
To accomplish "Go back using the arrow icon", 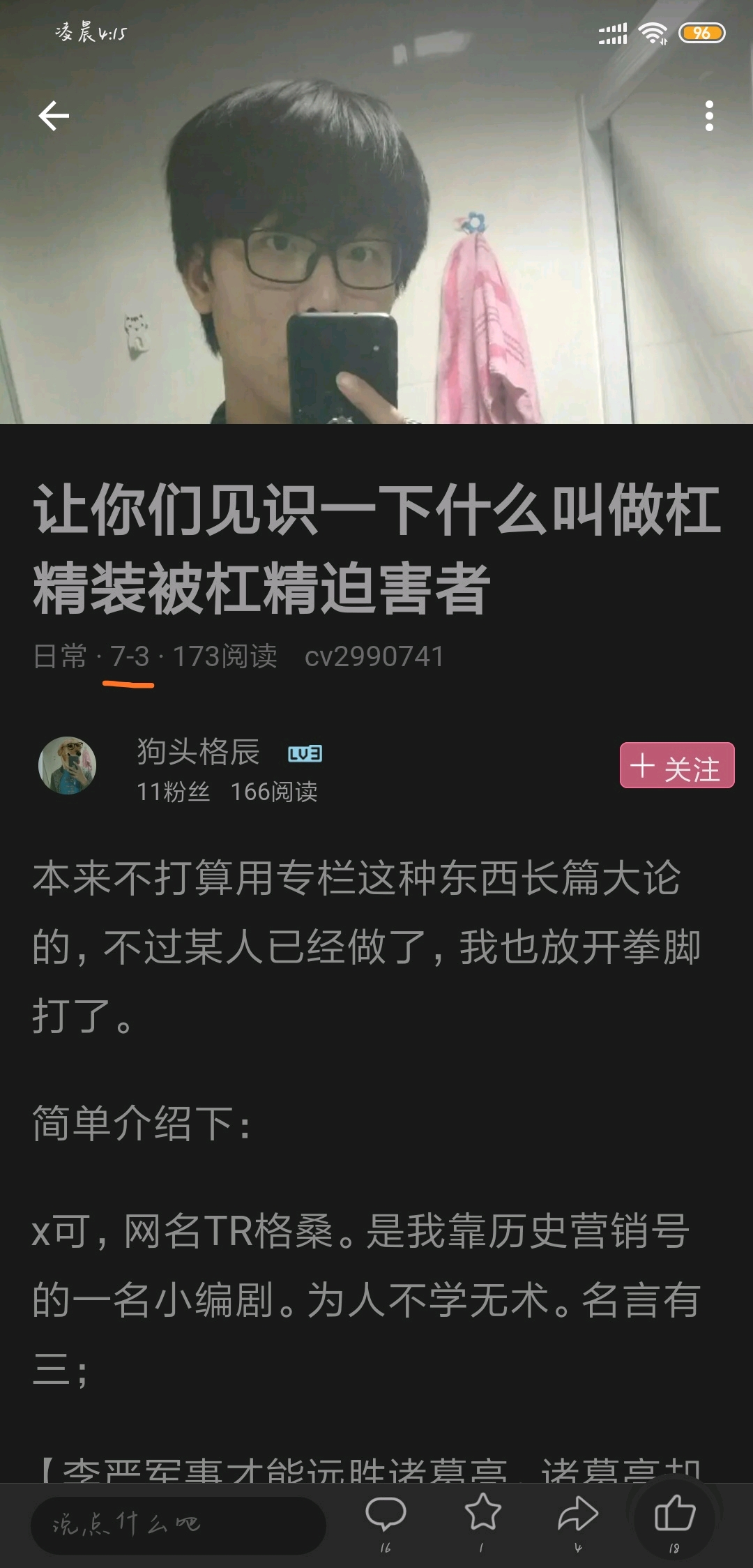I will pos(54,116).
